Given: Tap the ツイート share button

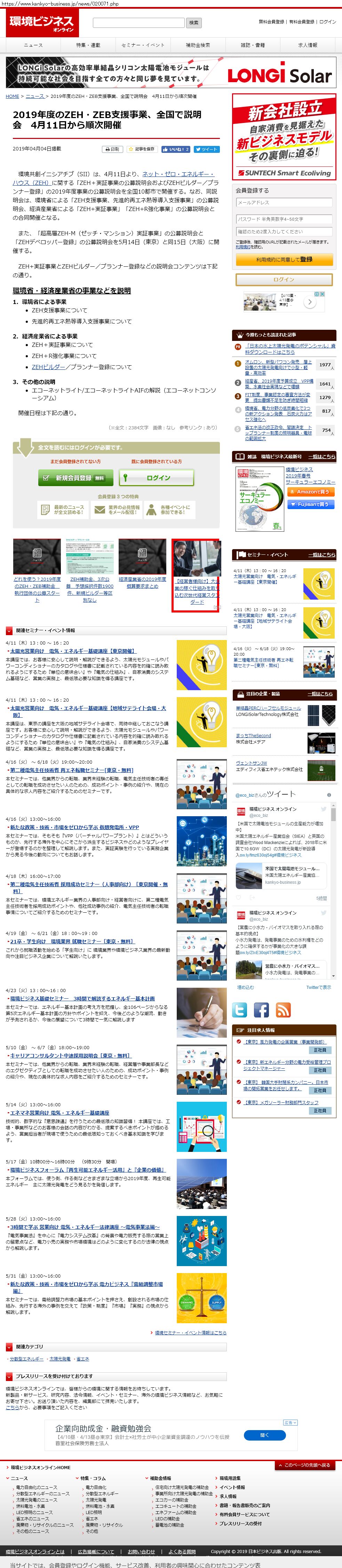Looking at the screenshot, I should (x=207, y=149).
